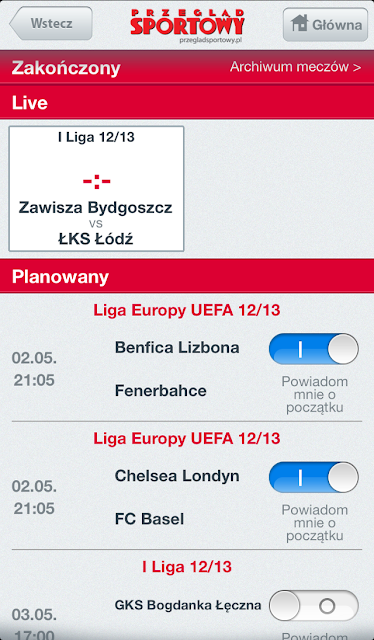This screenshot has height=640, width=374.
Task: Open the Główna home page
Action: point(325,24)
